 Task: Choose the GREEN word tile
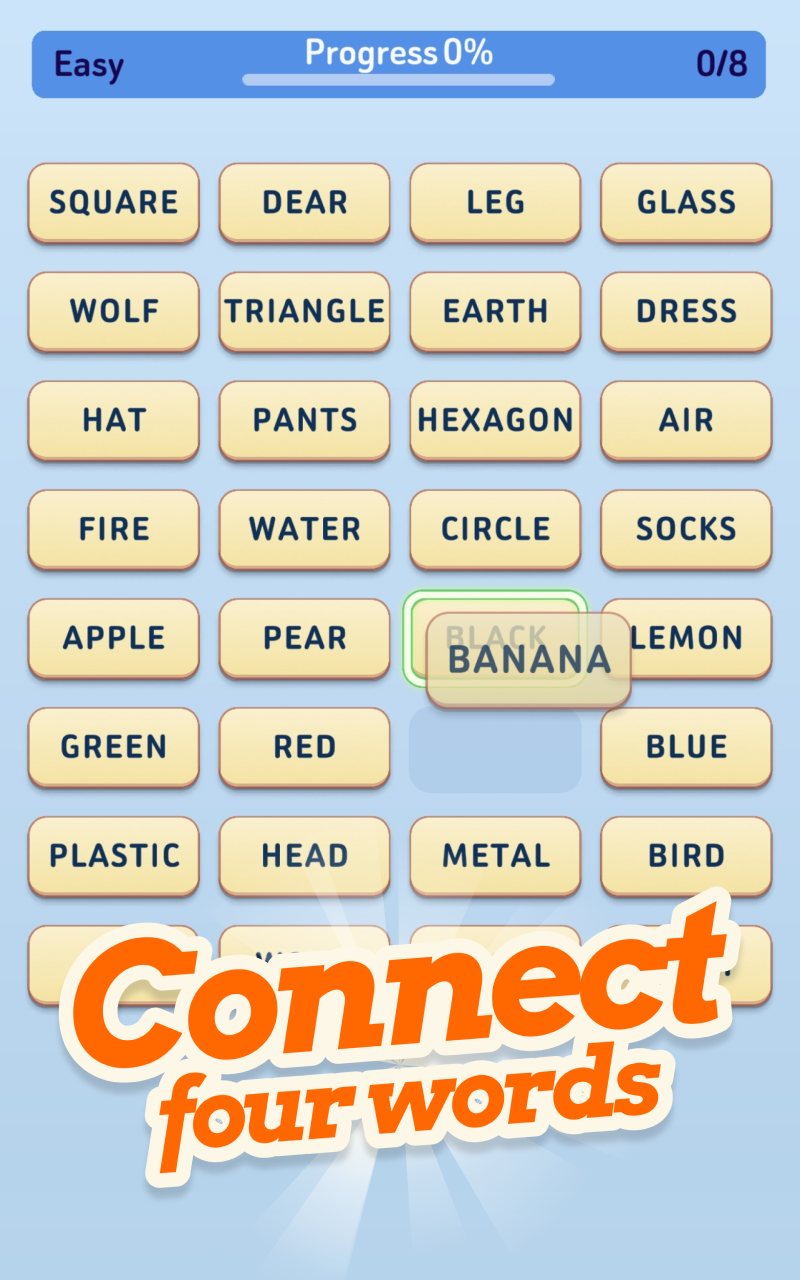point(114,747)
